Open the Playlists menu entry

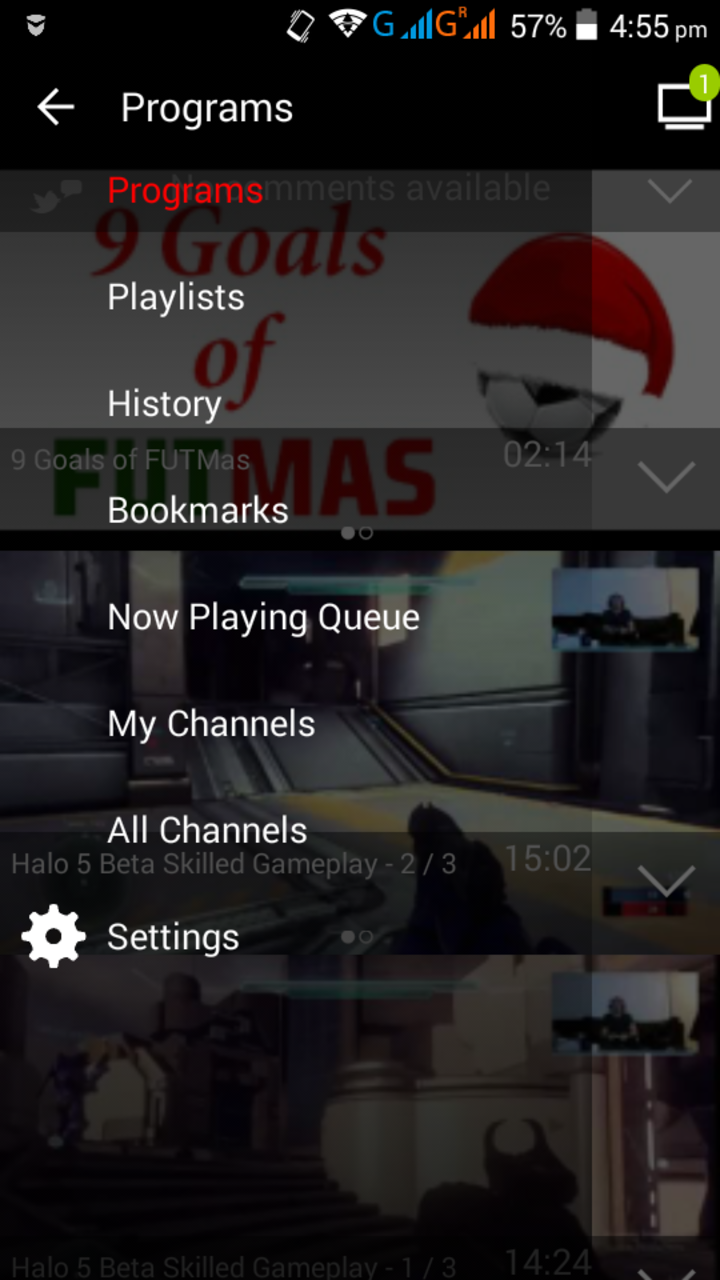coord(175,296)
